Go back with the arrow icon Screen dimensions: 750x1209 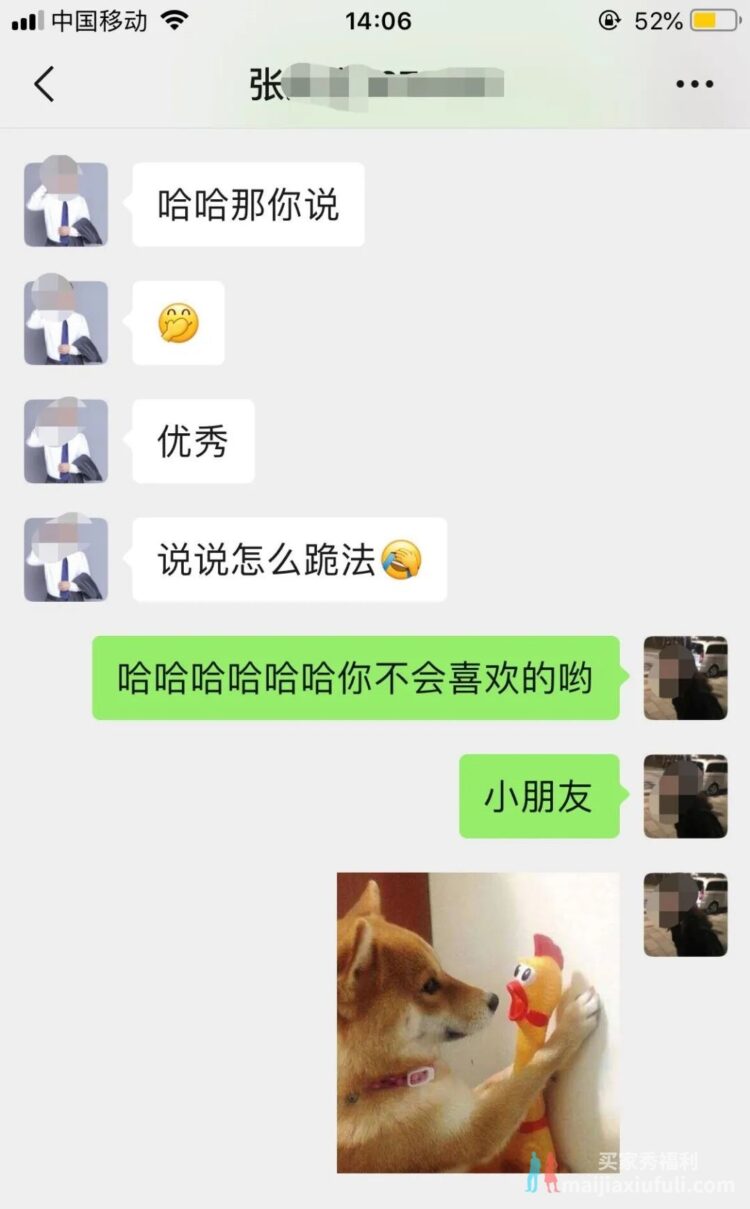[x=44, y=85]
